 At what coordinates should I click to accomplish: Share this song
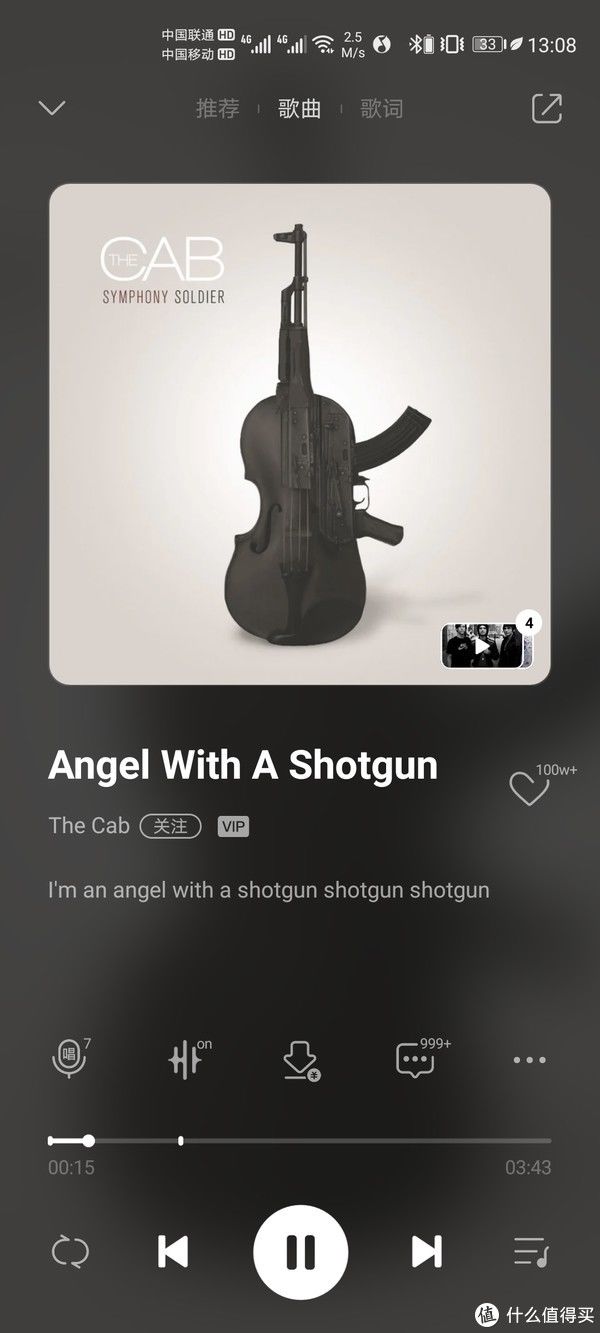click(547, 109)
